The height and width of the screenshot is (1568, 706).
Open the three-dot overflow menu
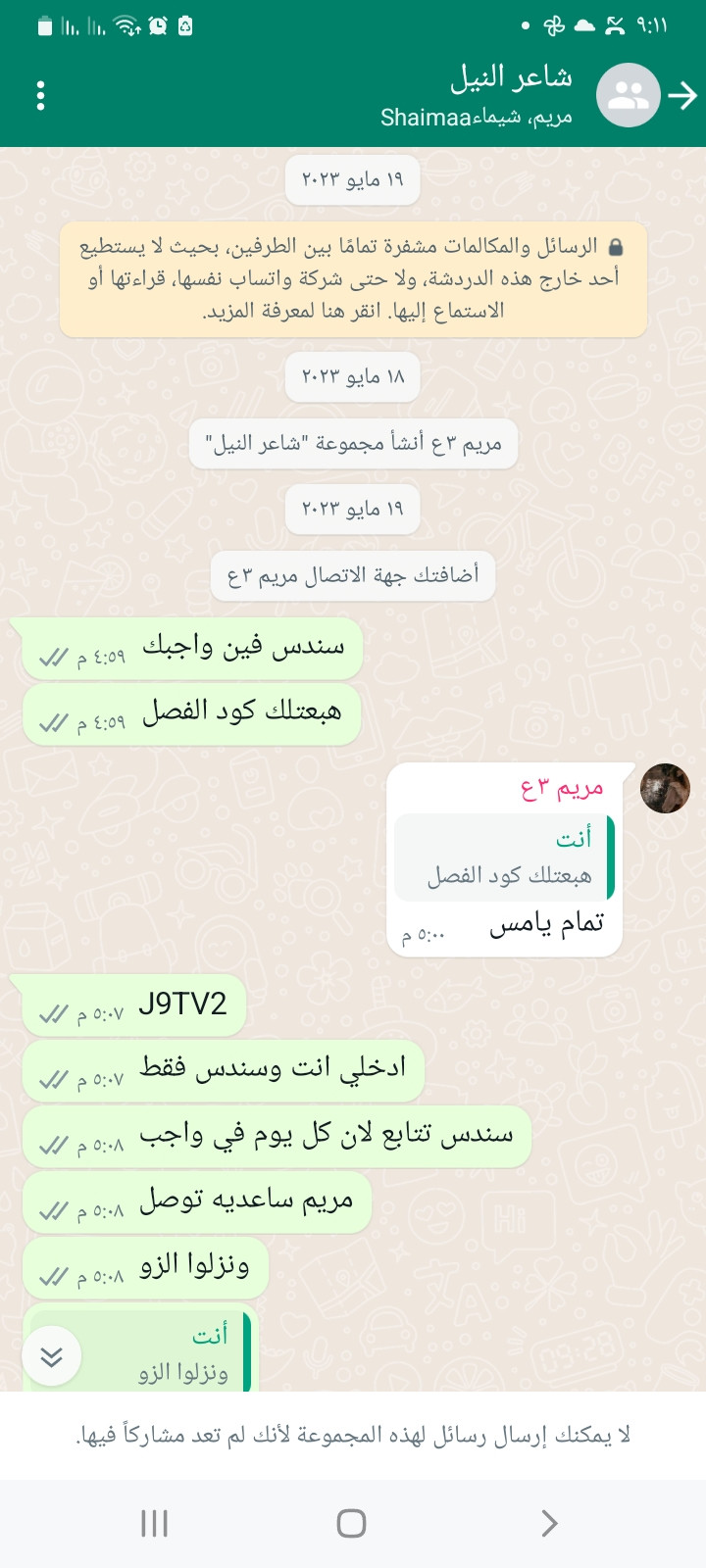40,95
